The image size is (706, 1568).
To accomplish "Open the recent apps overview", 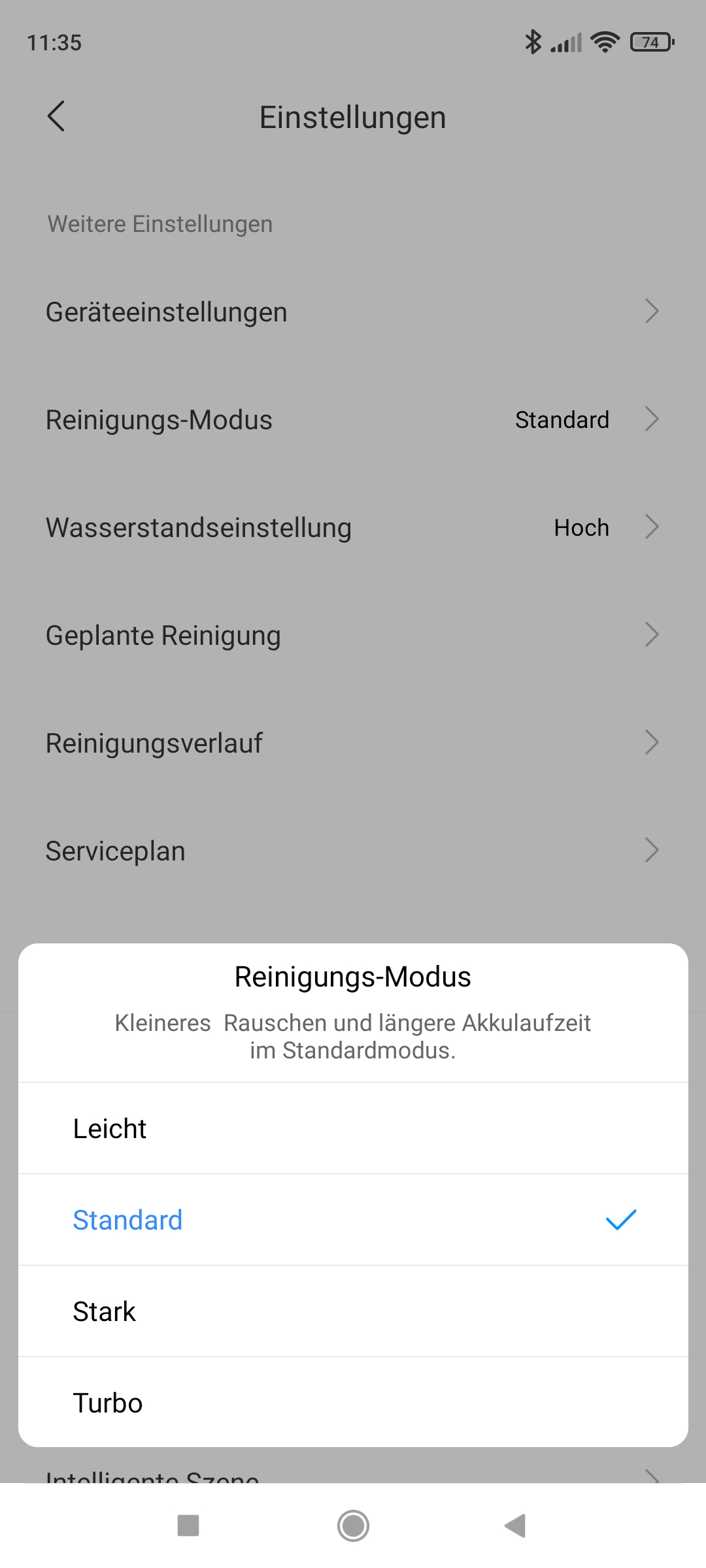I will [188, 1526].
